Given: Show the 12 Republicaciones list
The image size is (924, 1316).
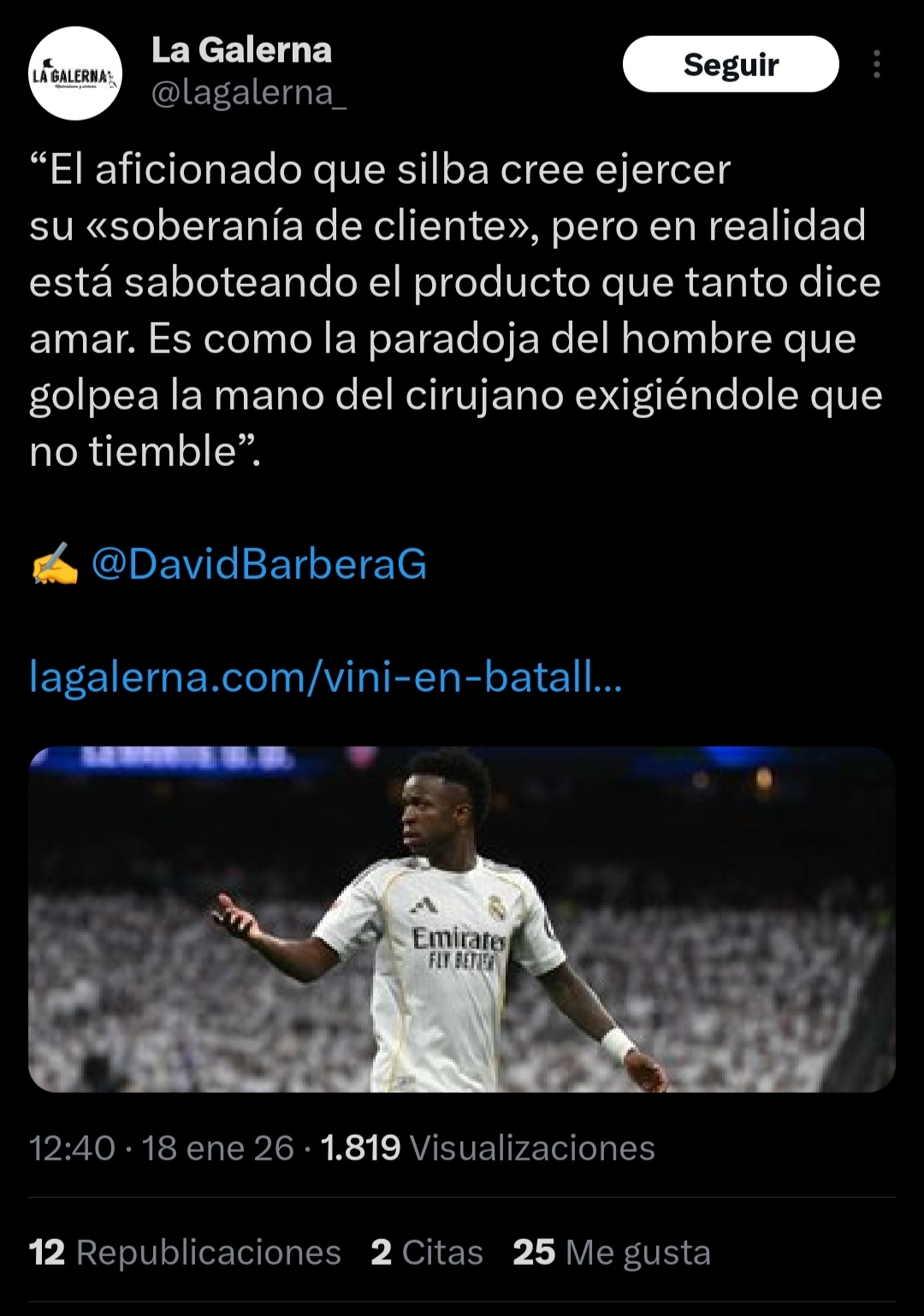Looking at the screenshot, I should pyautogui.click(x=185, y=1253).
